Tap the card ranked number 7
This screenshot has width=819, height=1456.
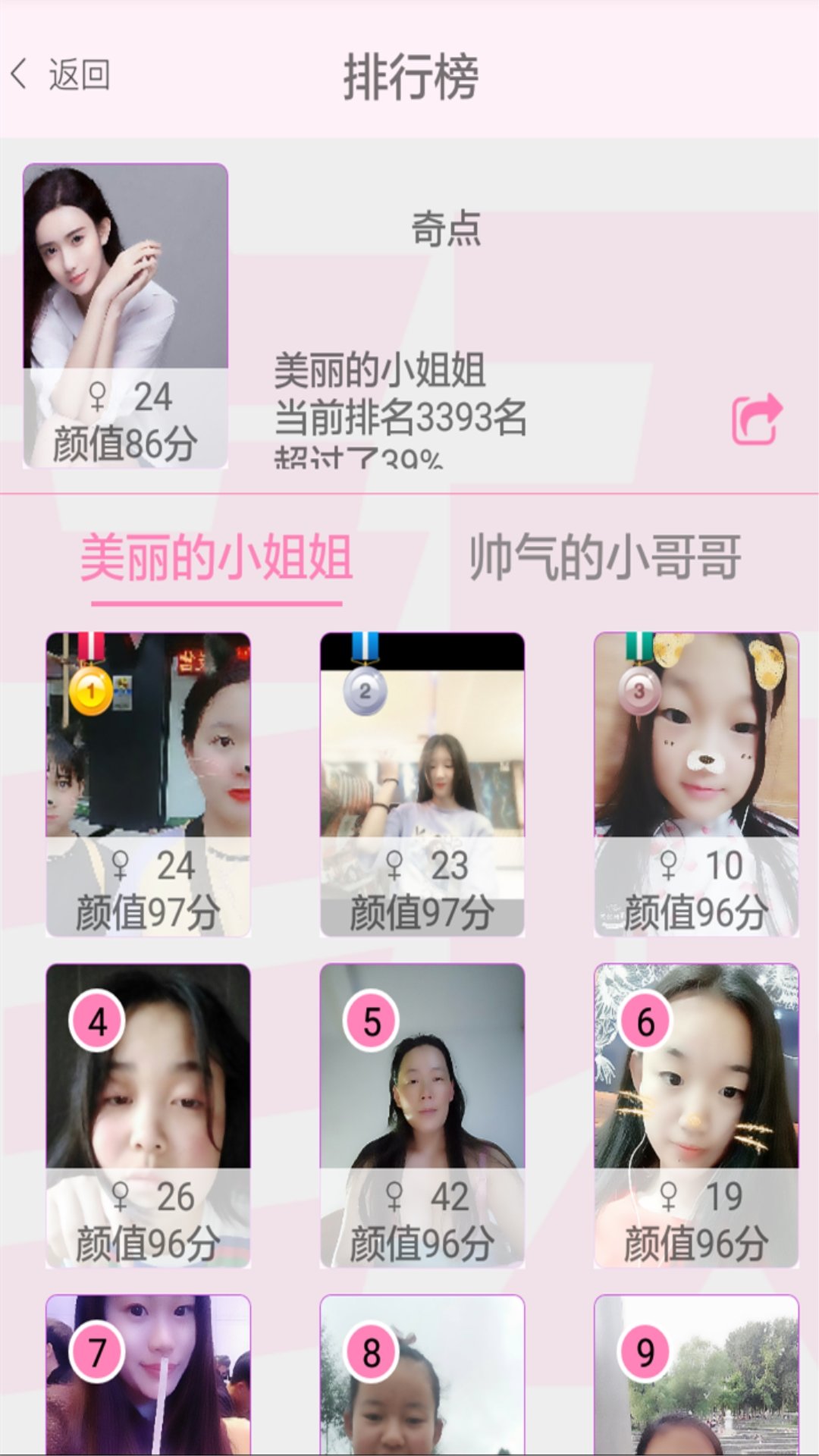coord(148,1376)
